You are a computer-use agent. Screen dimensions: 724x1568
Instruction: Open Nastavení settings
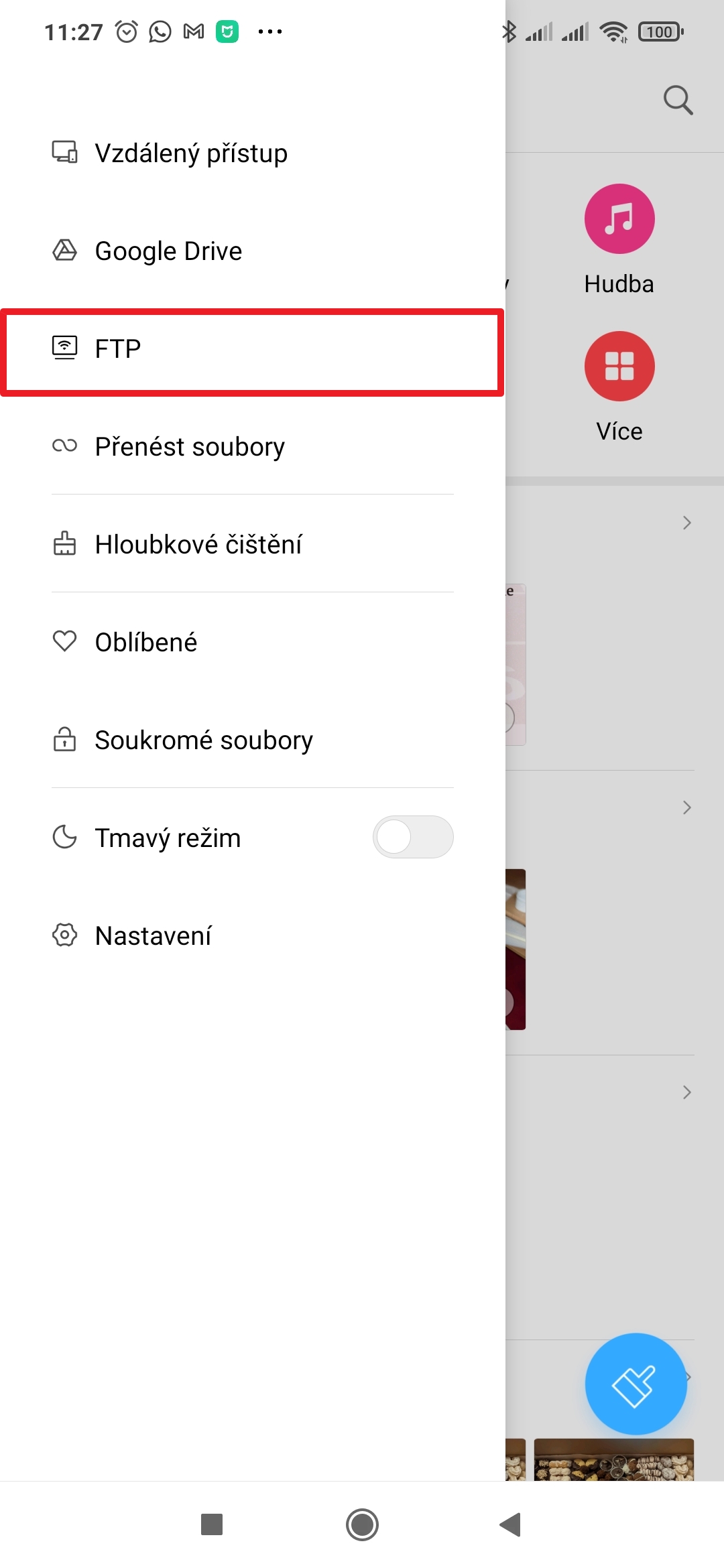[x=153, y=936]
